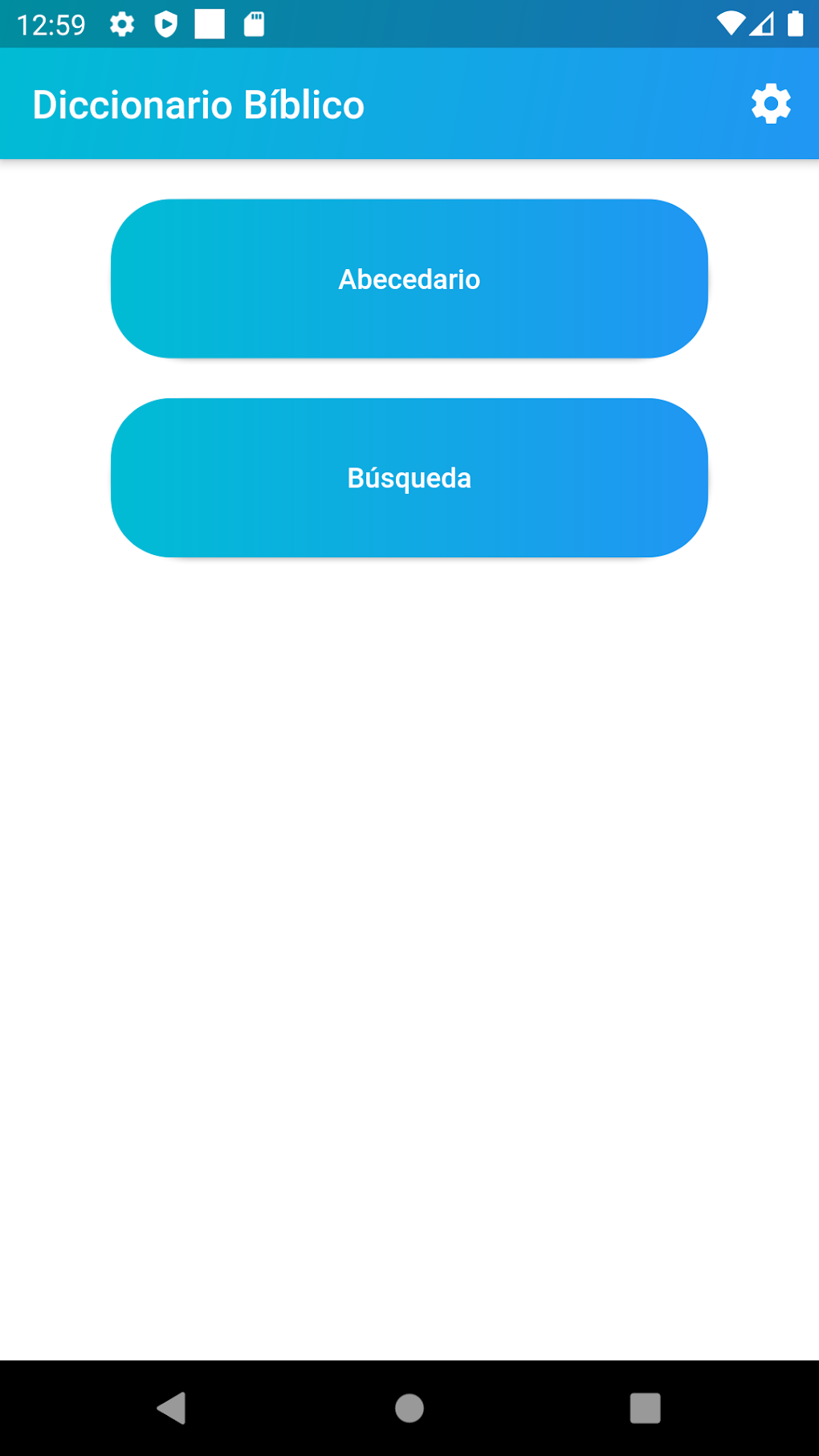
Task: Open the settings gear in the app bar
Action: (x=770, y=104)
